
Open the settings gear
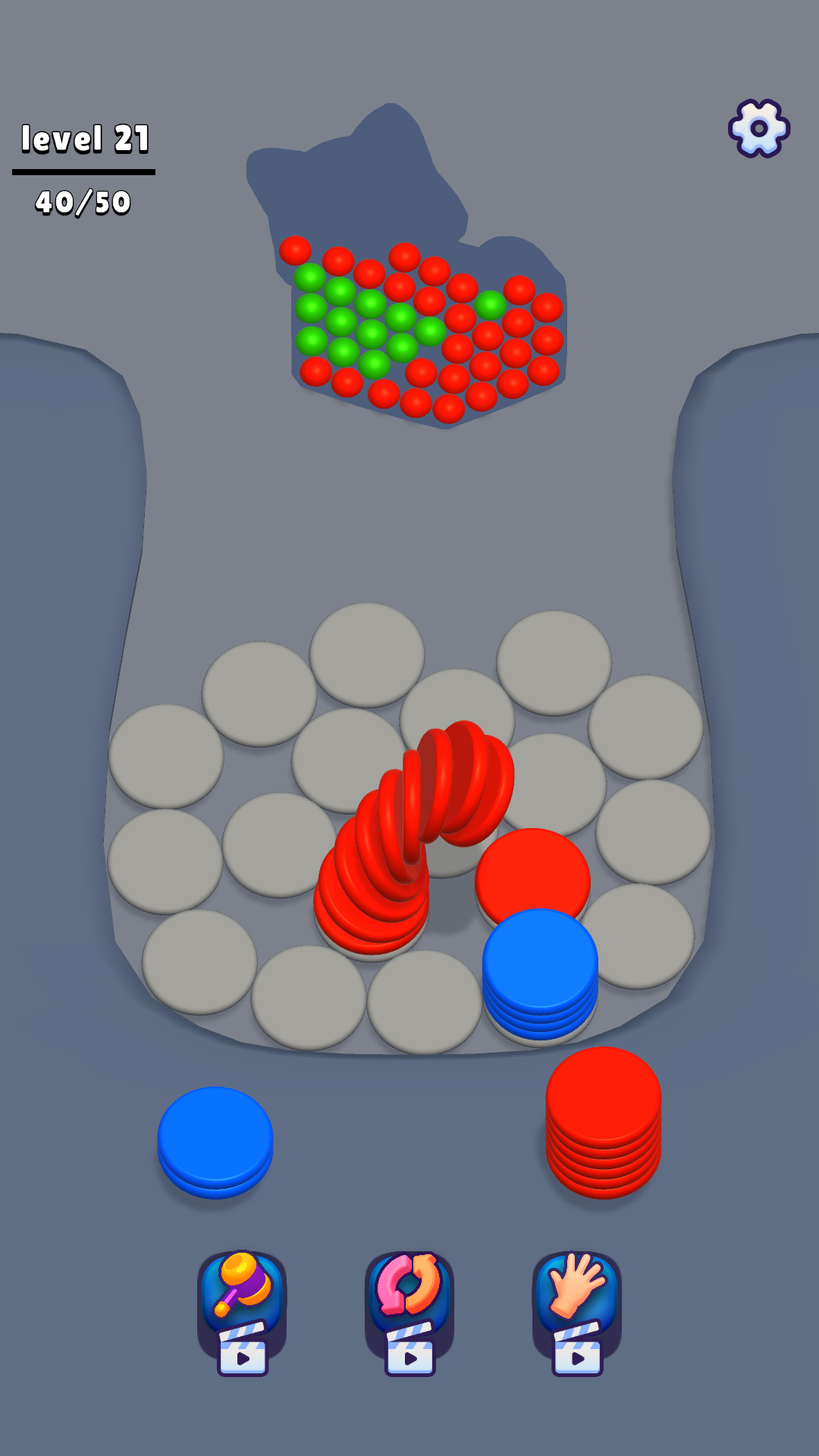click(758, 128)
